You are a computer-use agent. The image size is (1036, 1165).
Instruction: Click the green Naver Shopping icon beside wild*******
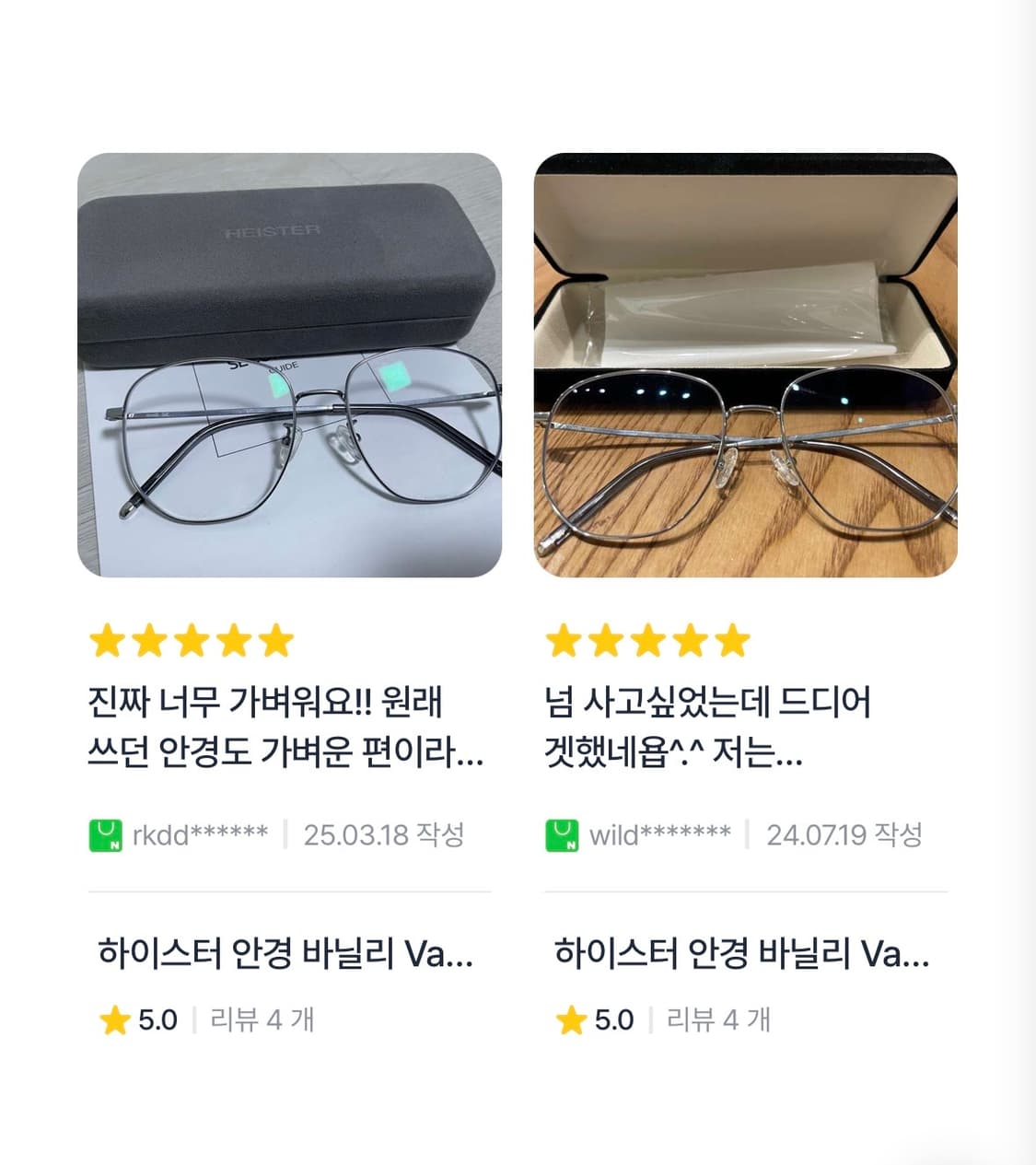pyautogui.click(x=563, y=834)
